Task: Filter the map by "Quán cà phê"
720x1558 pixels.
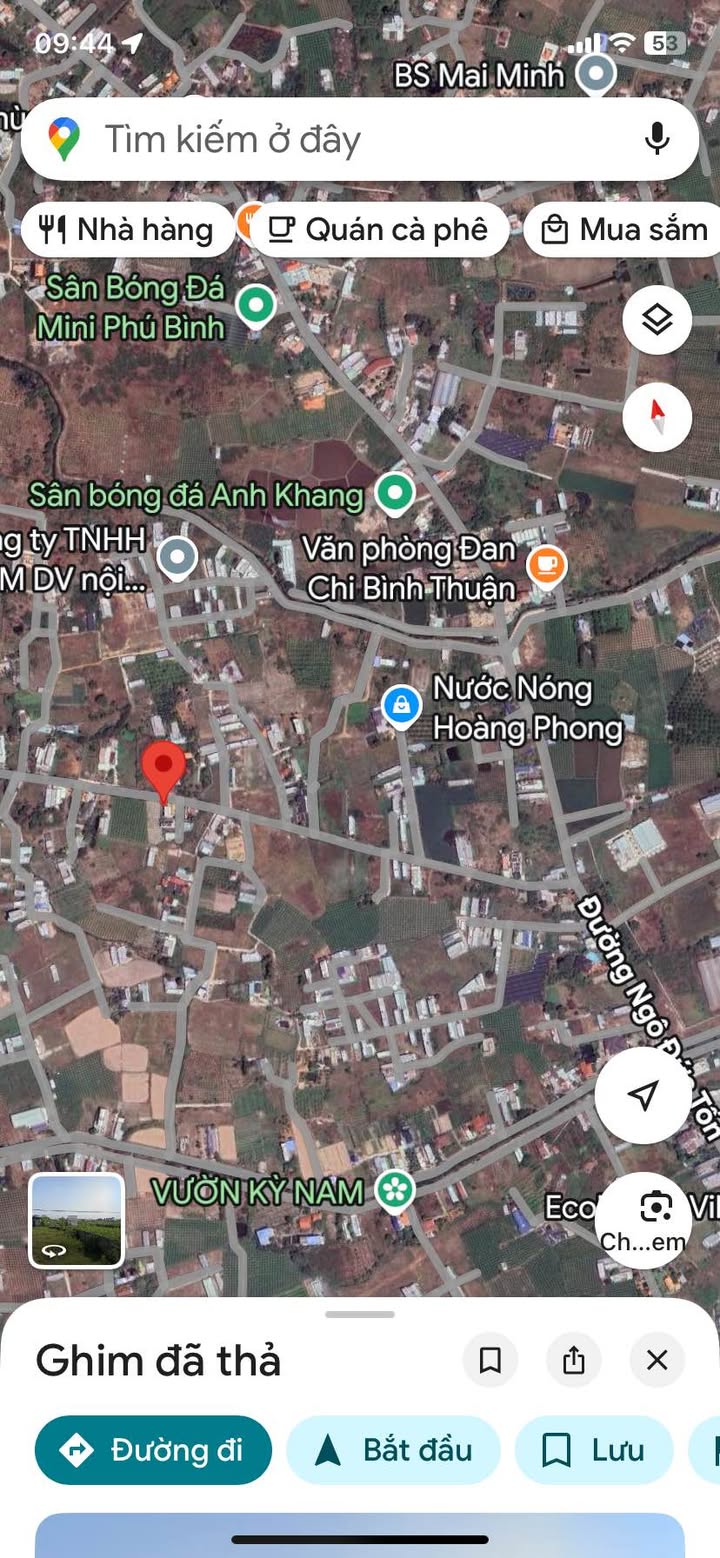Action: pyautogui.click(x=379, y=230)
